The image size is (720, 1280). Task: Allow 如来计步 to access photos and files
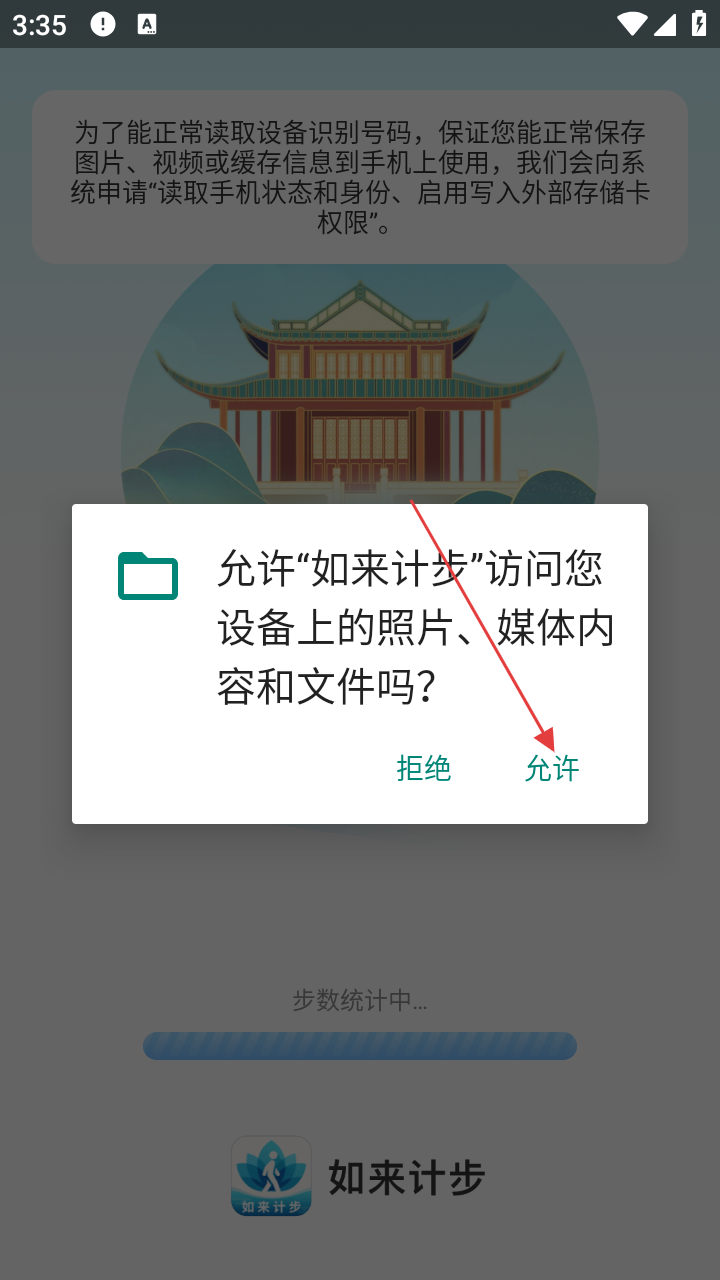tap(552, 768)
